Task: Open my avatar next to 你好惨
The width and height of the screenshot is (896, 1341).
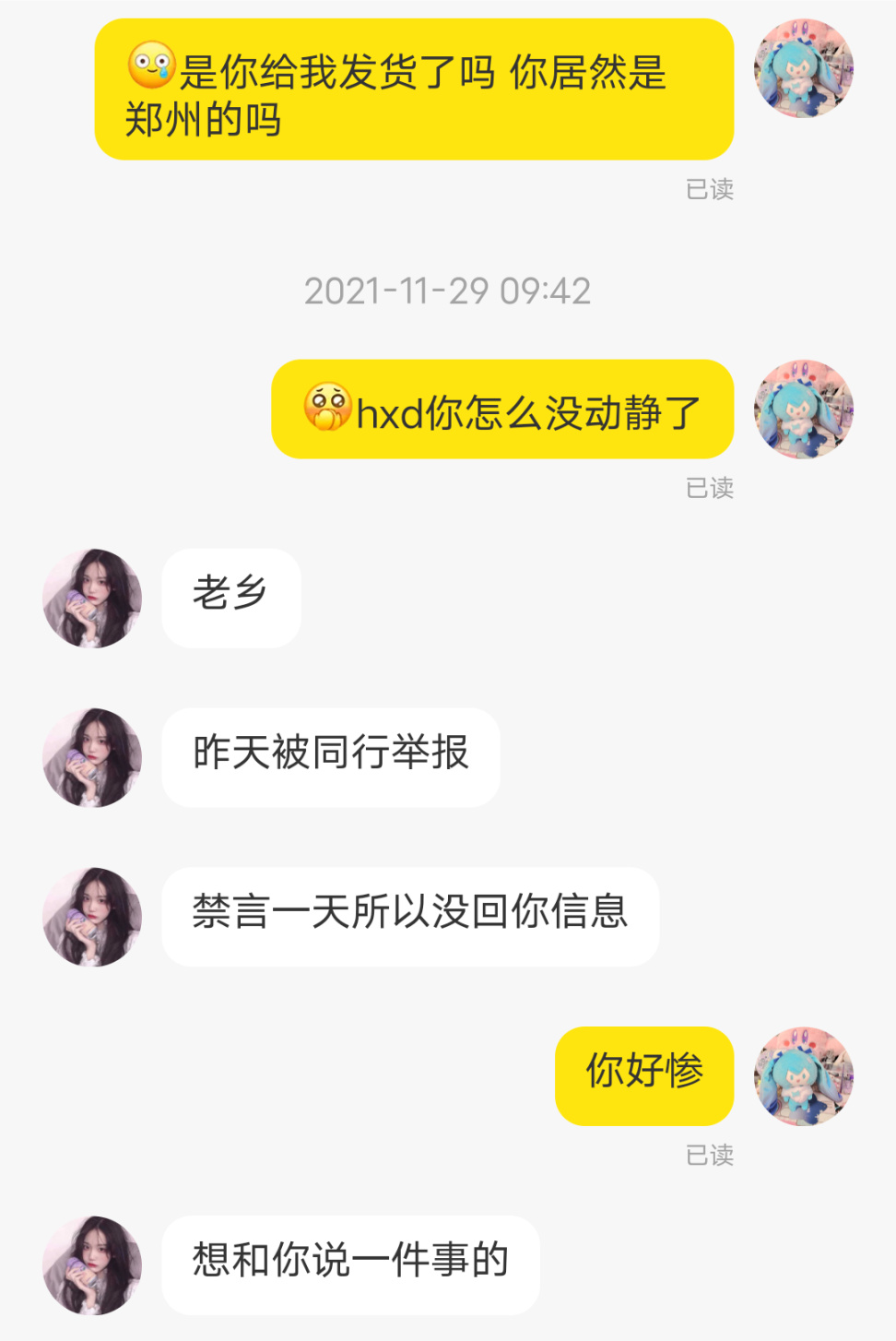Action: (804, 1076)
